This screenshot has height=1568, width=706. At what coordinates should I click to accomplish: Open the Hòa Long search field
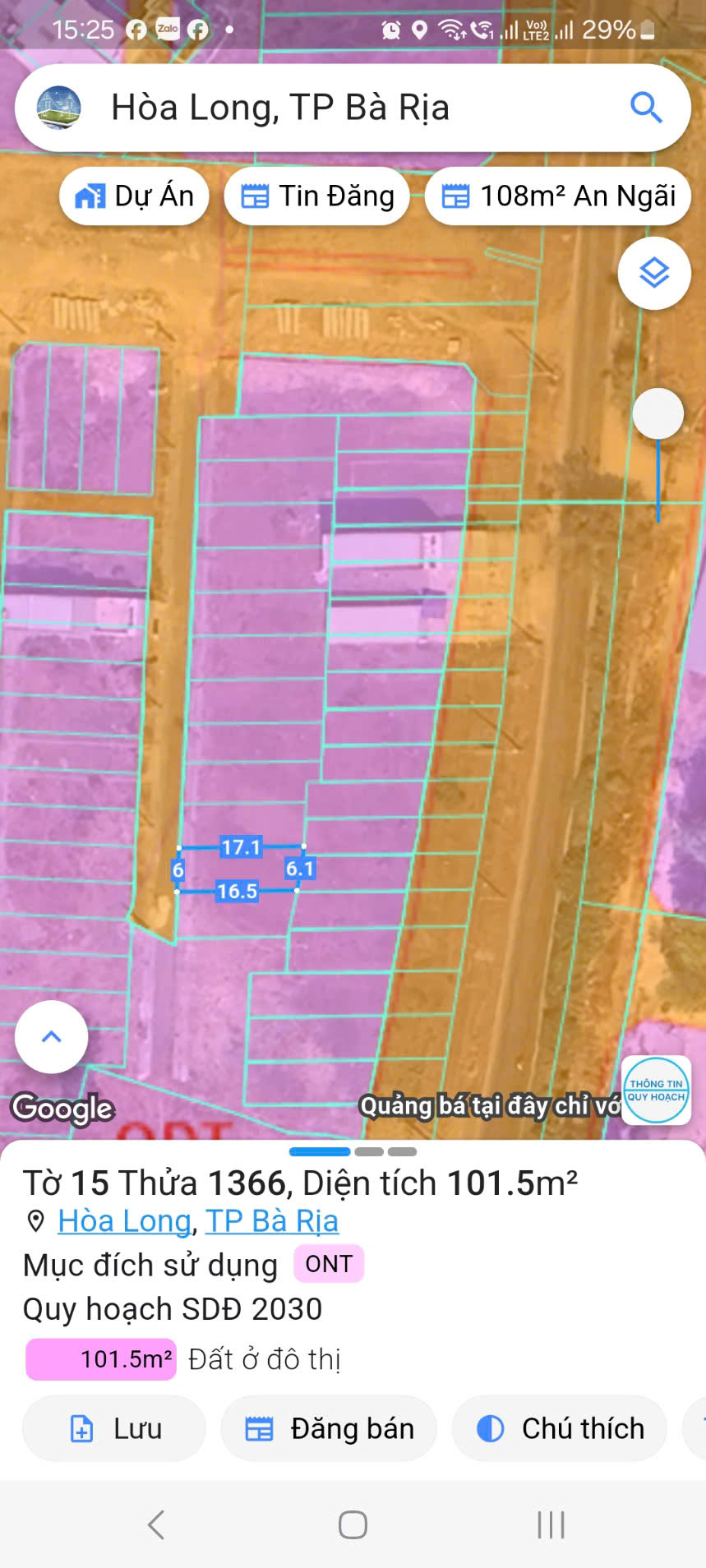coord(345,108)
